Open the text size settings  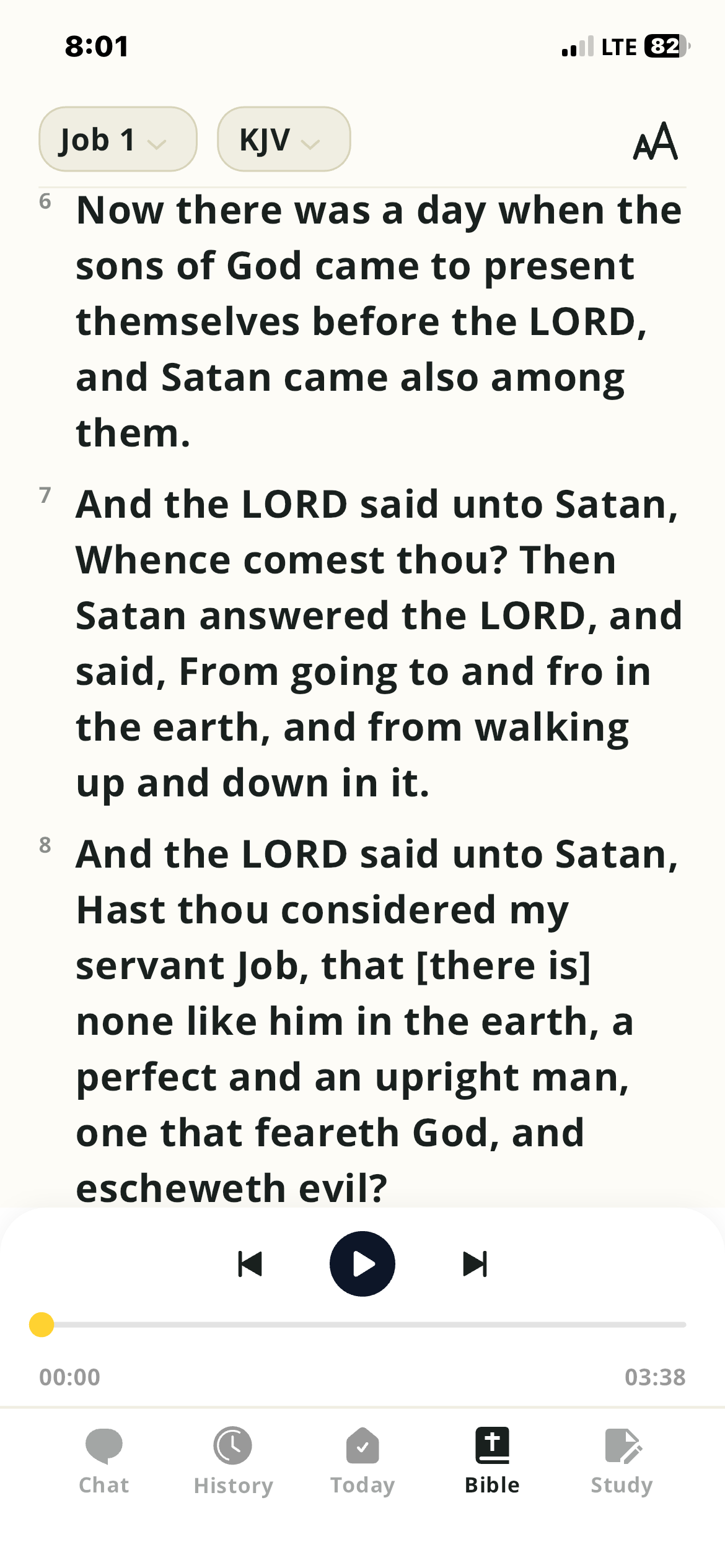coord(655,141)
